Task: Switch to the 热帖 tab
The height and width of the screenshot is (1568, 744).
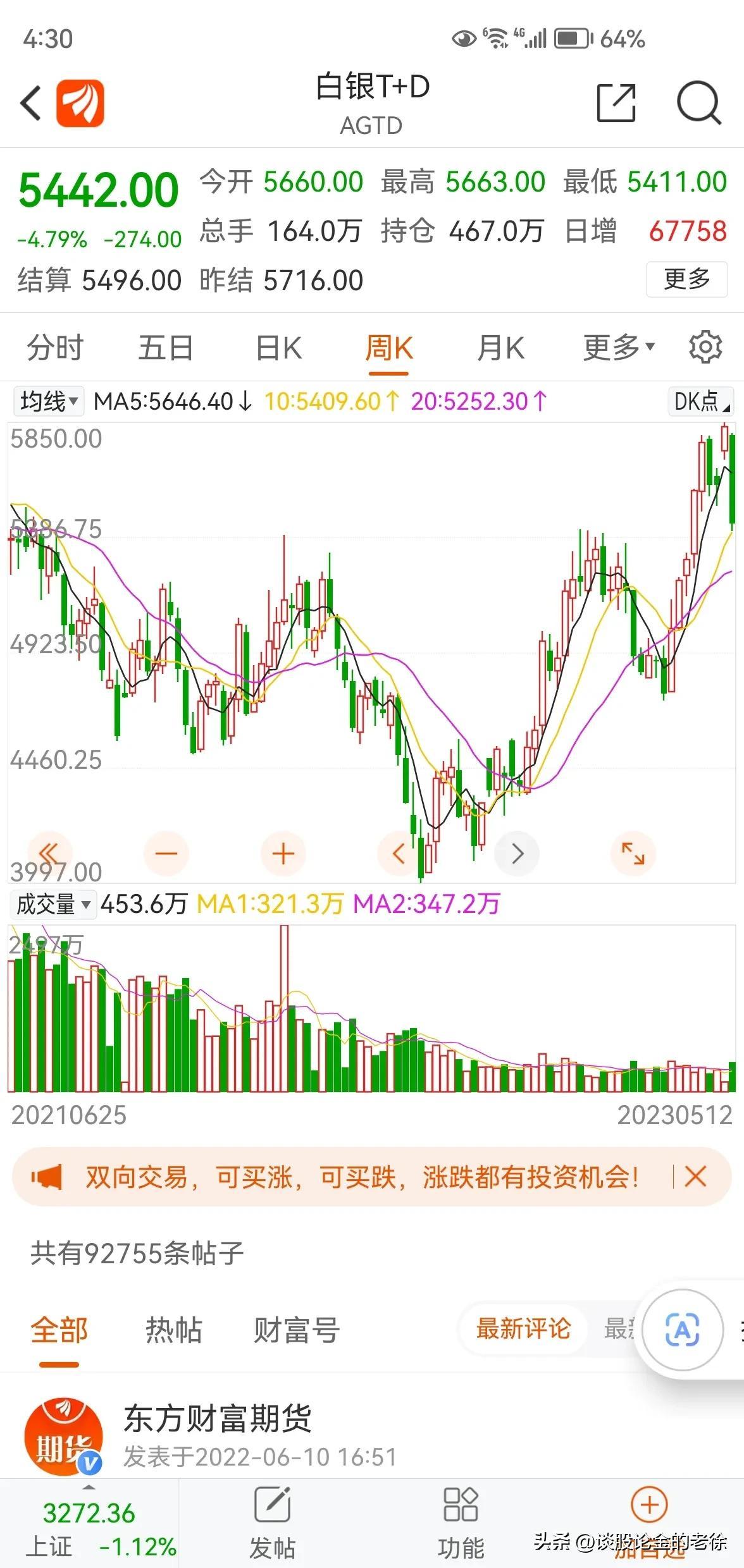Action: tap(173, 1330)
